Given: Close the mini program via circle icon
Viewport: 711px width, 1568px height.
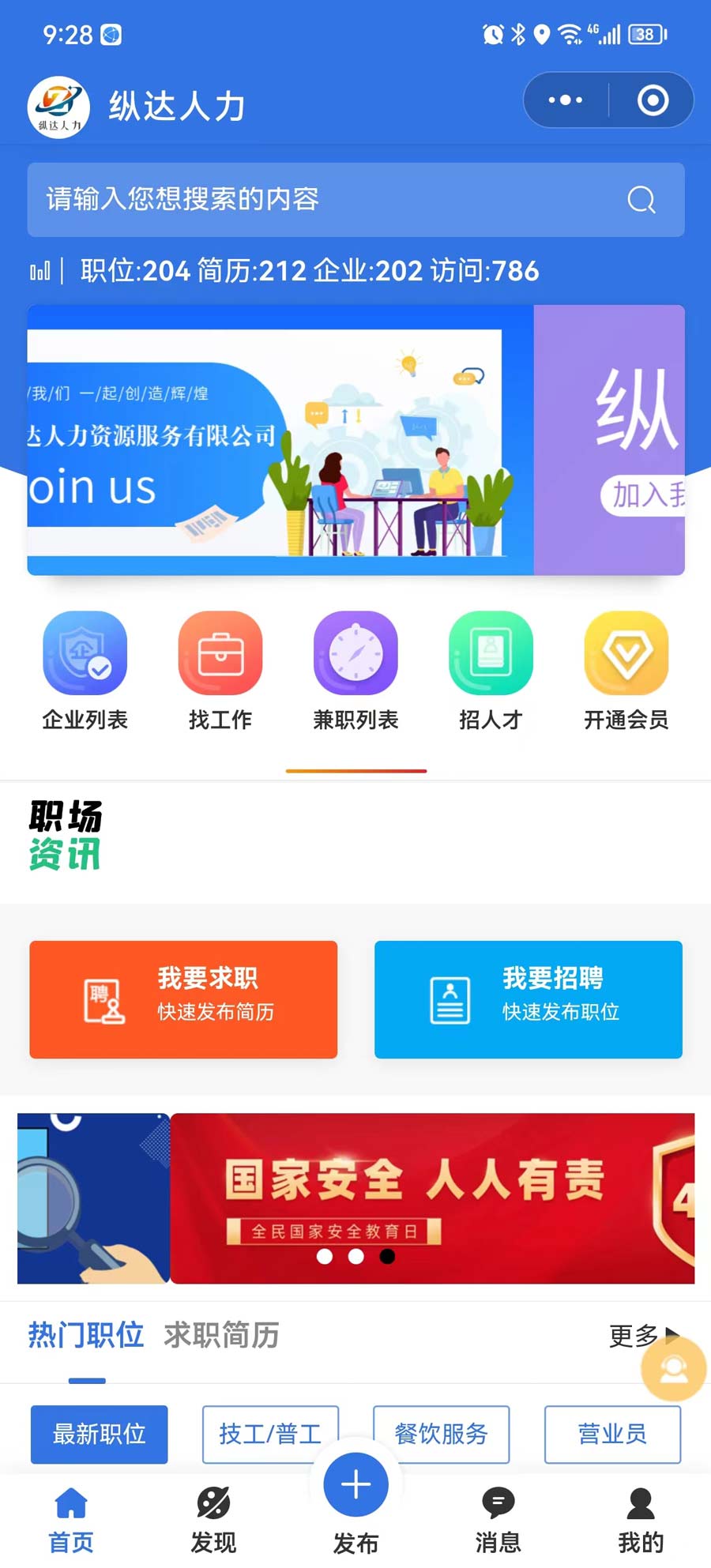Looking at the screenshot, I should click(653, 100).
